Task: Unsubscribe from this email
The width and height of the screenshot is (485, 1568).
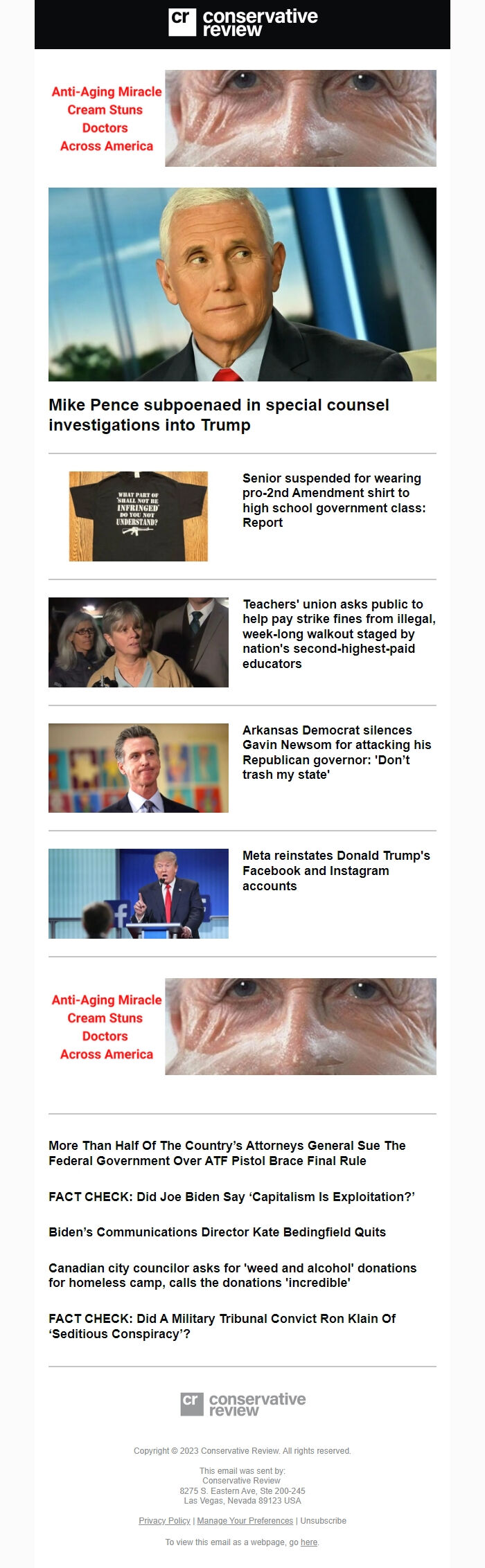Action: [x=323, y=1521]
